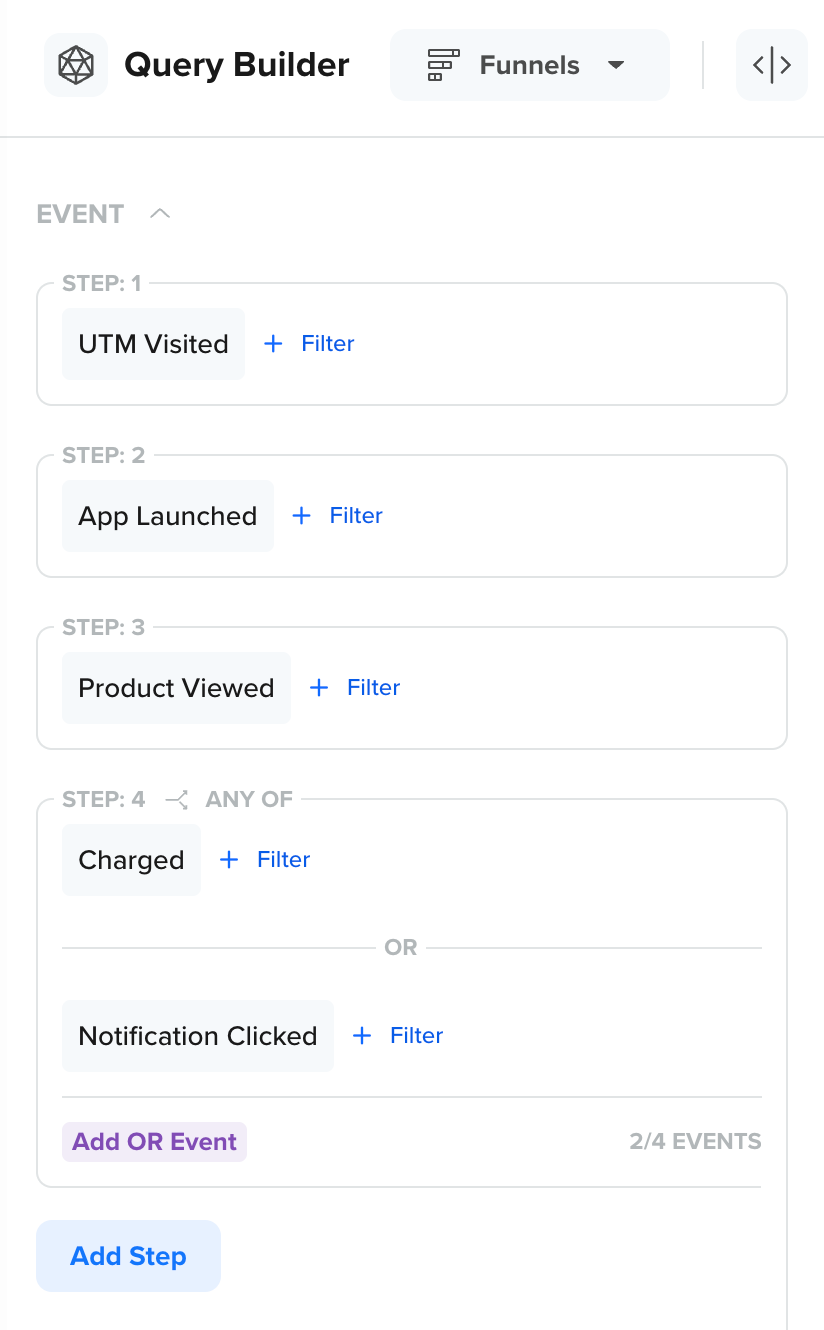Screen dimensions: 824x1330
Task: Tap Add OR Event in step 4
Action: coord(154,1142)
